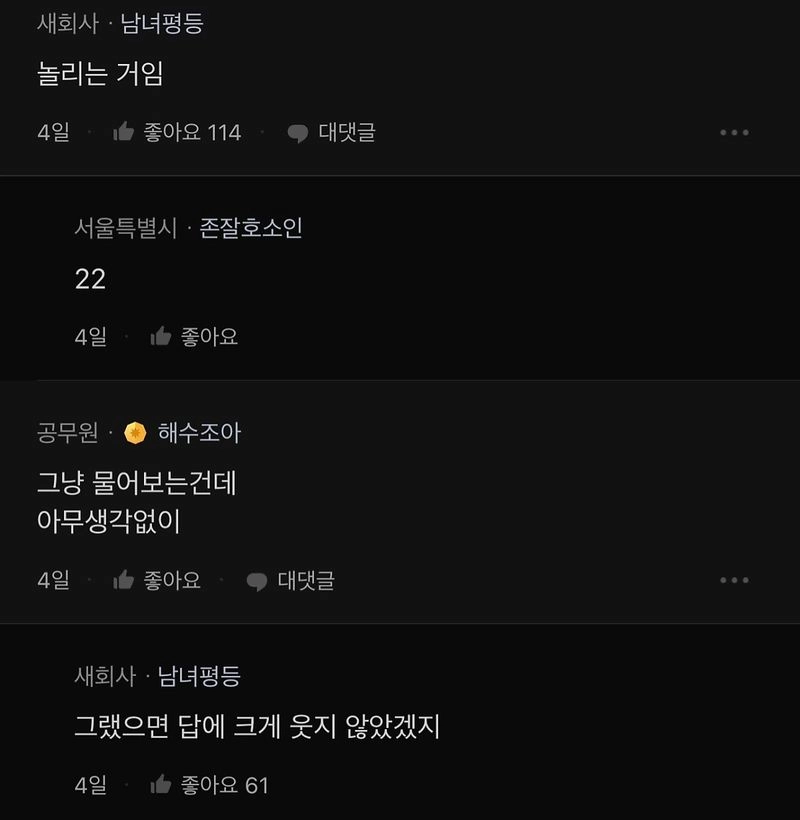Reply to the comment '놀리는 거임'
800x820 pixels.
(x=331, y=132)
